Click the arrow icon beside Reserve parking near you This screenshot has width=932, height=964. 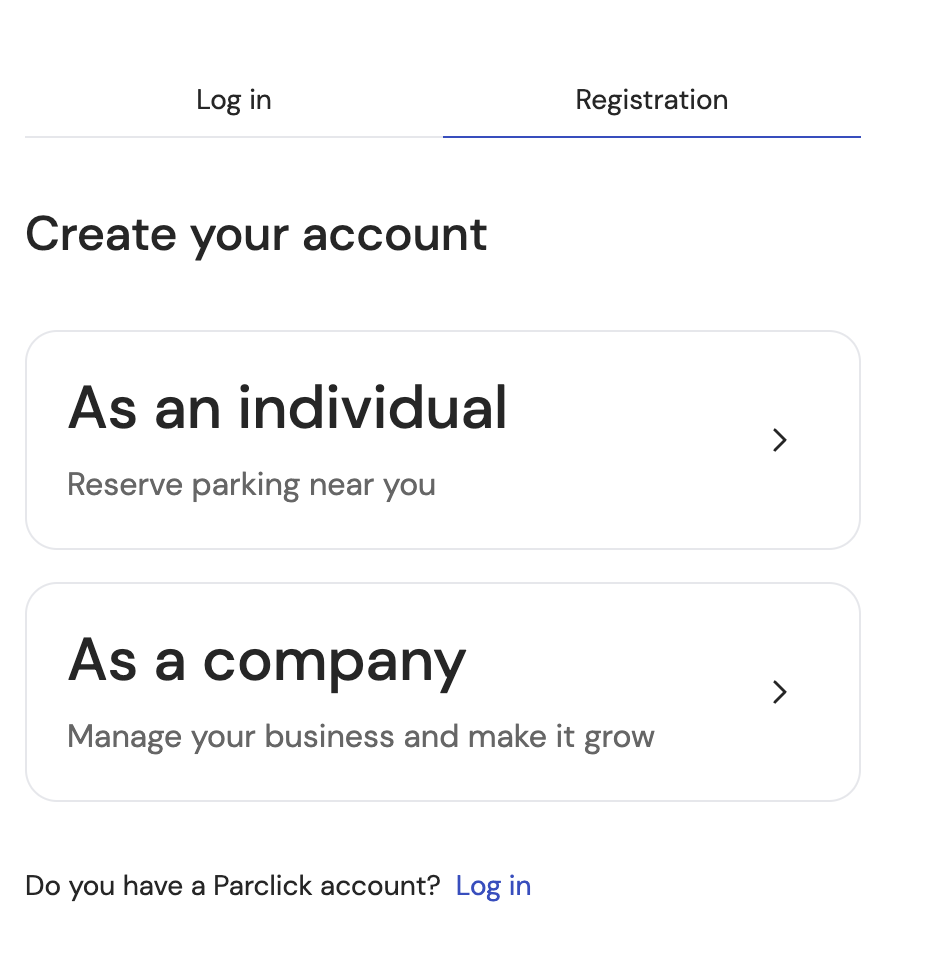(x=779, y=440)
